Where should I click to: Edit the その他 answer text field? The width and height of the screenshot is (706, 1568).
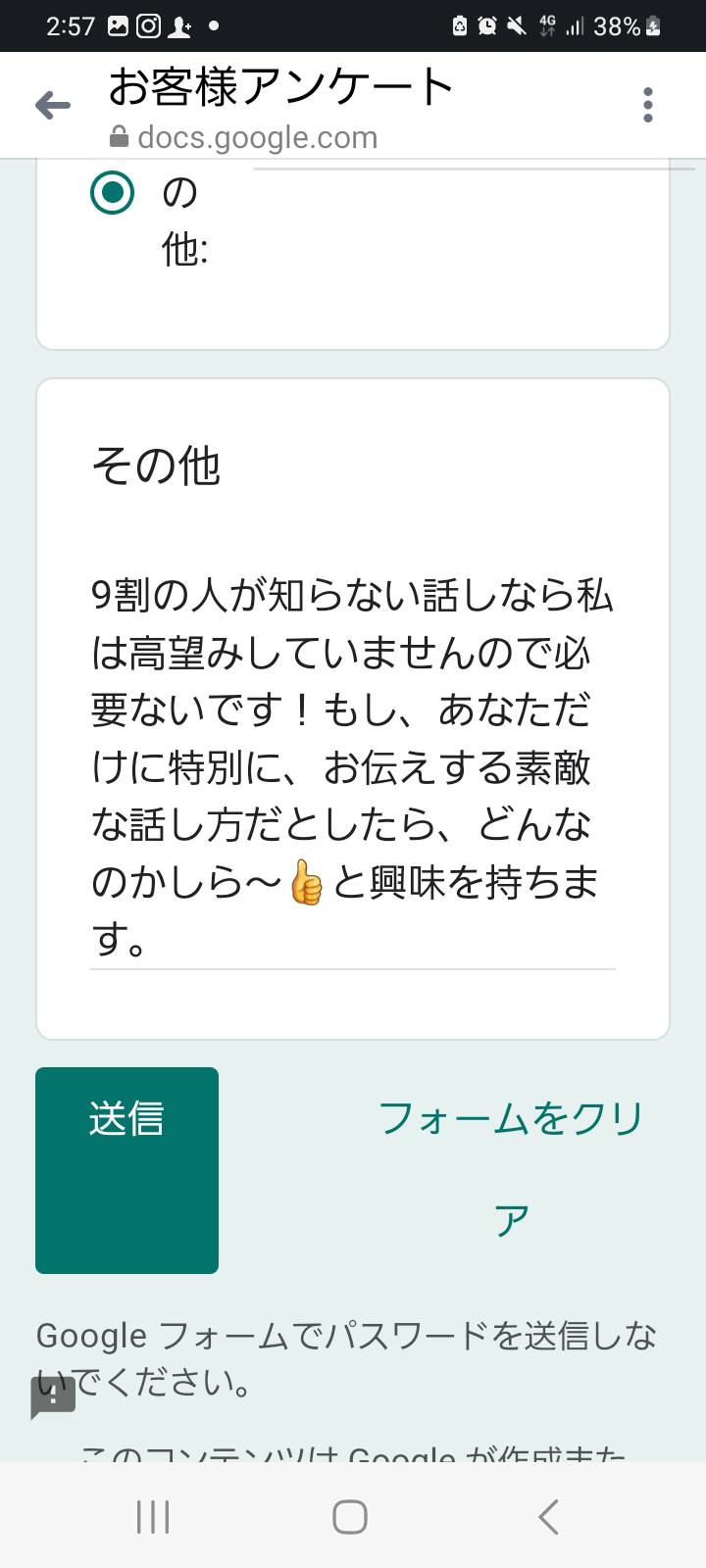click(352, 768)
